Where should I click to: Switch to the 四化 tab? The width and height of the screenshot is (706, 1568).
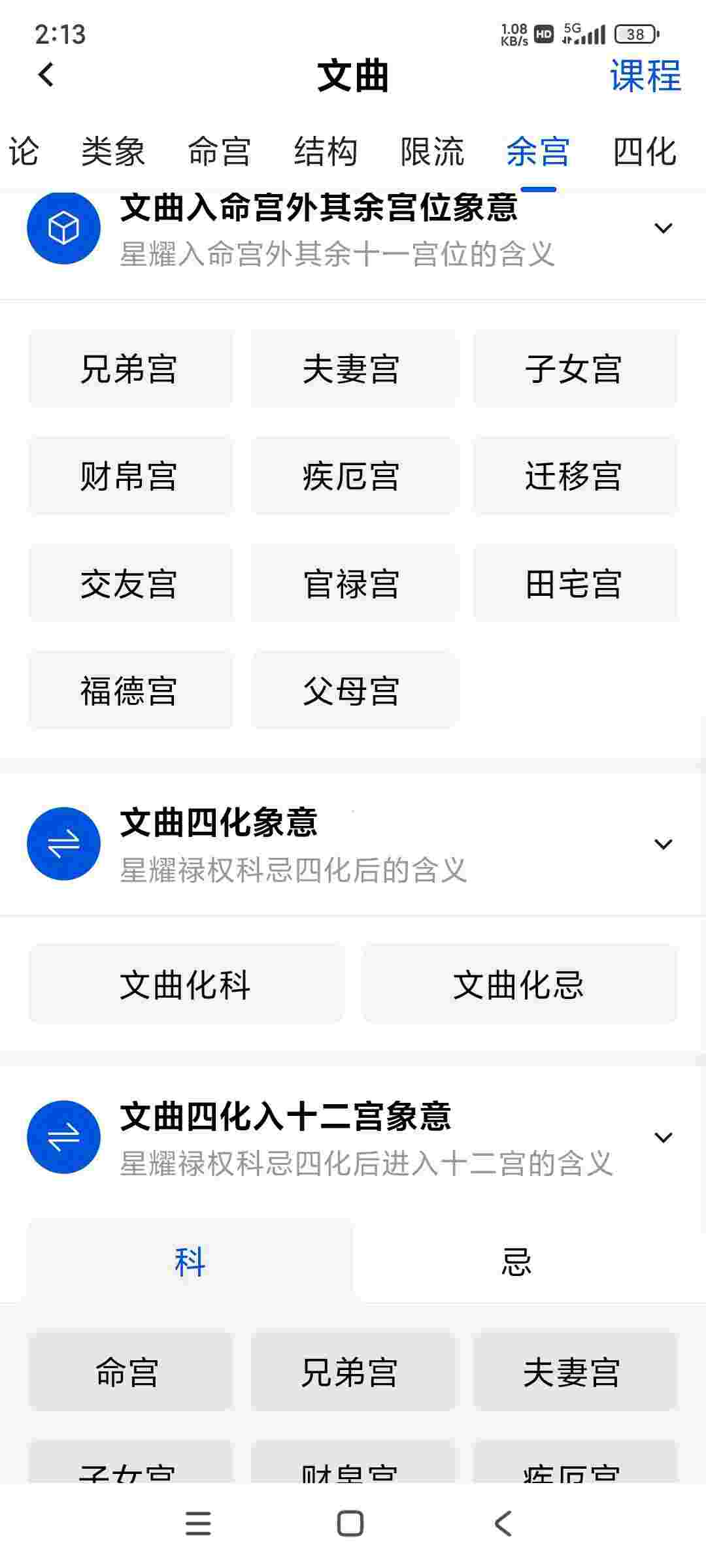[644, 152]
